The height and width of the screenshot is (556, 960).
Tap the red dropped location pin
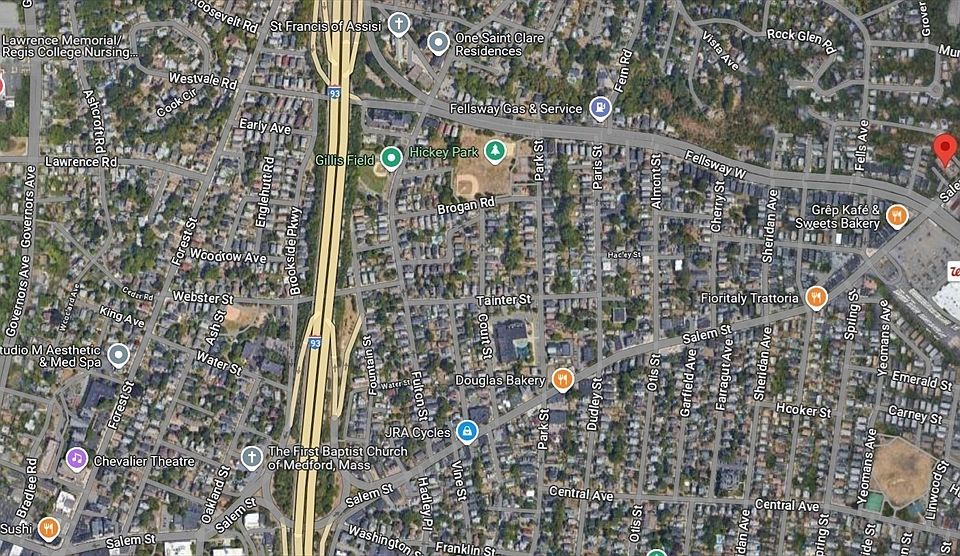click(x=944, y=151)
